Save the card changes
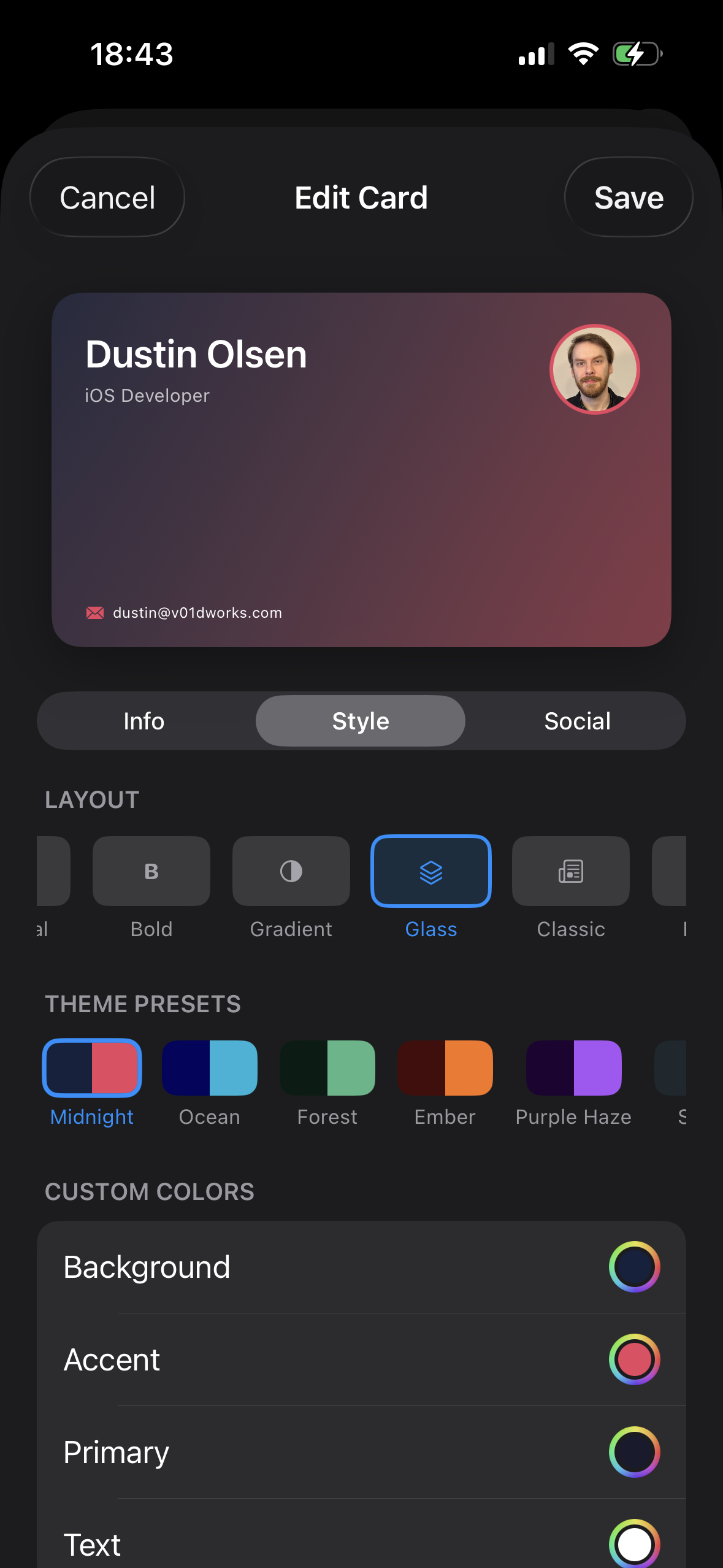723x1568 pixels. point(629,198)
